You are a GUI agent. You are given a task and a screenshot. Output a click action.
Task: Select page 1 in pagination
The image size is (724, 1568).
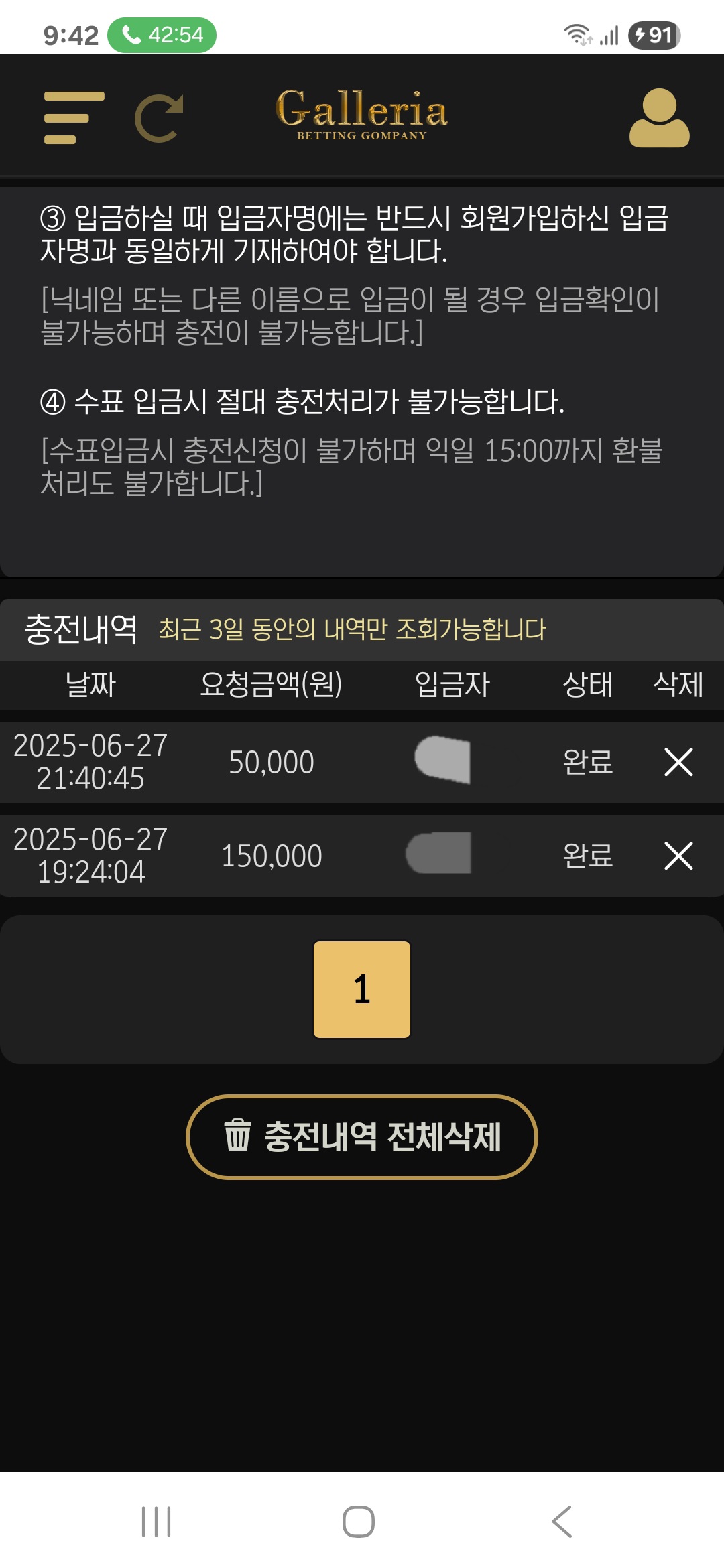[362, 990]
